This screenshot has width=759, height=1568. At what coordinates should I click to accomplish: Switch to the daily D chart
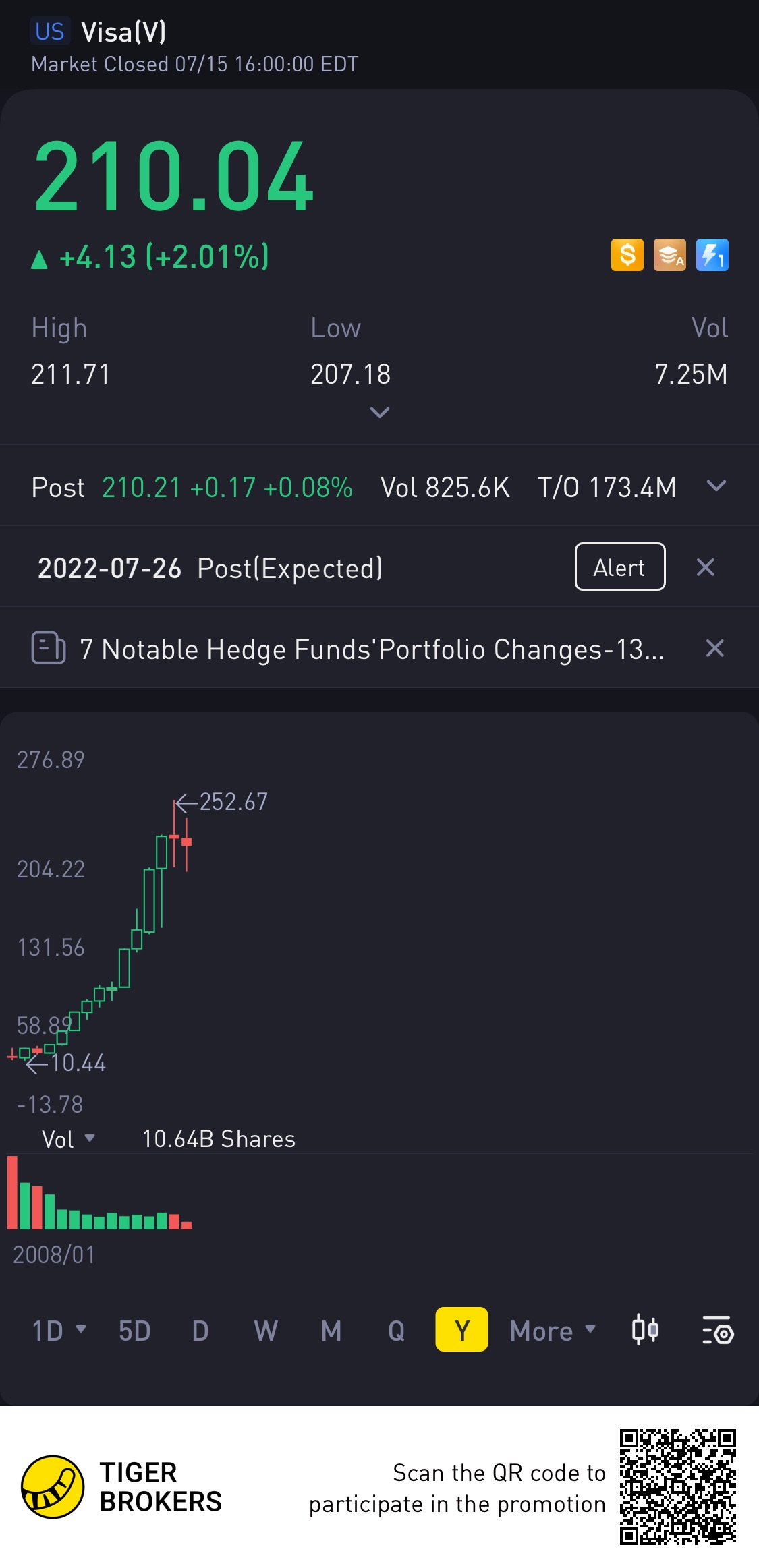200,1331
